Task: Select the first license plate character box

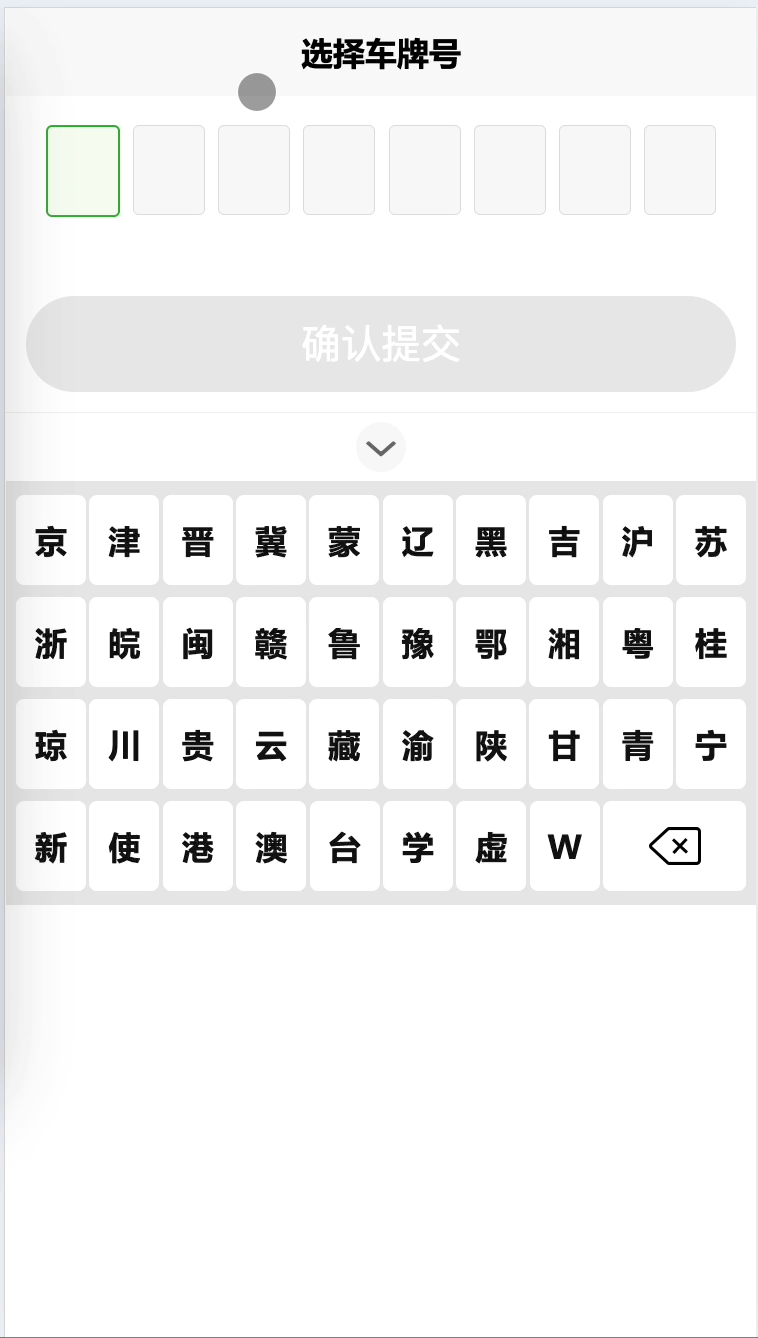Action: [83, 171]
